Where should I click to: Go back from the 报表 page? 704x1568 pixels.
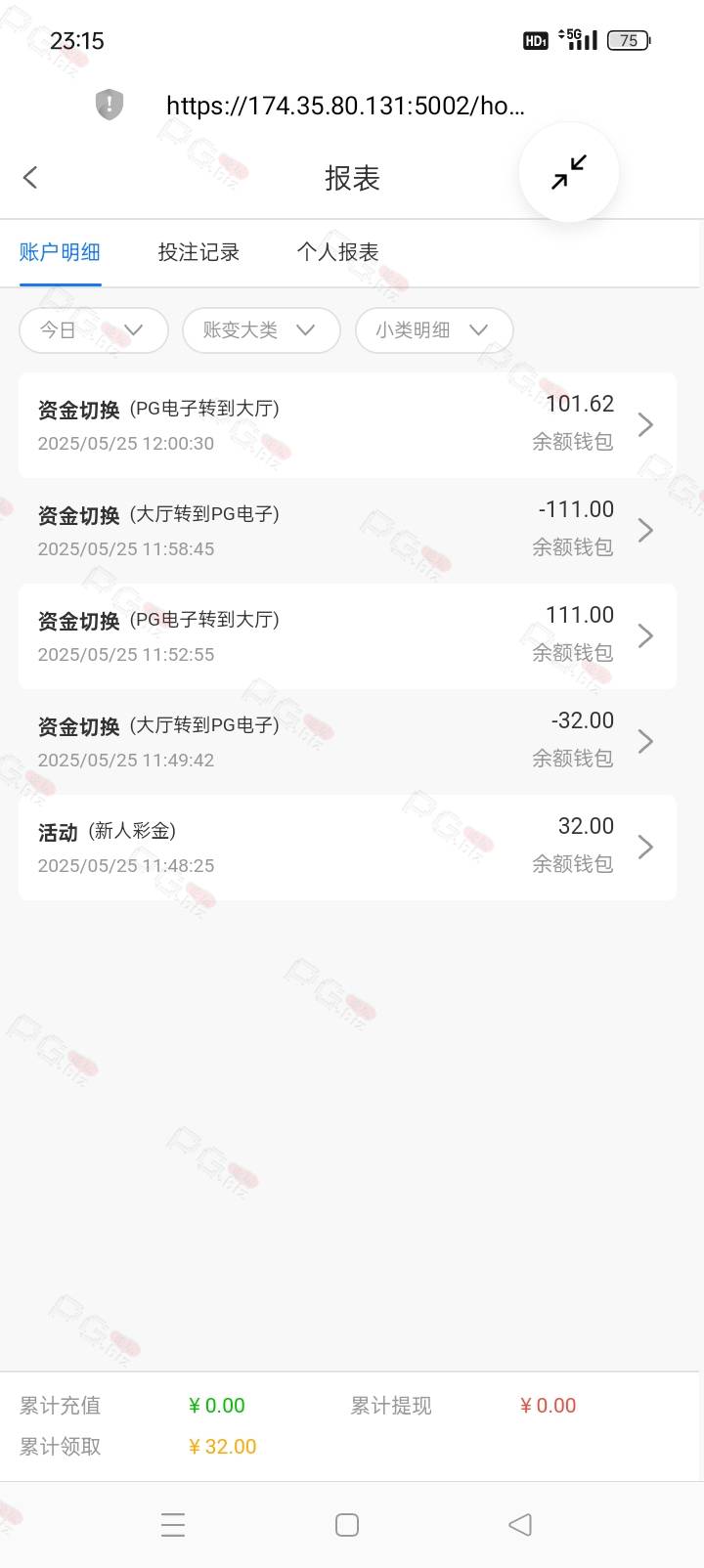pos(30,177)
